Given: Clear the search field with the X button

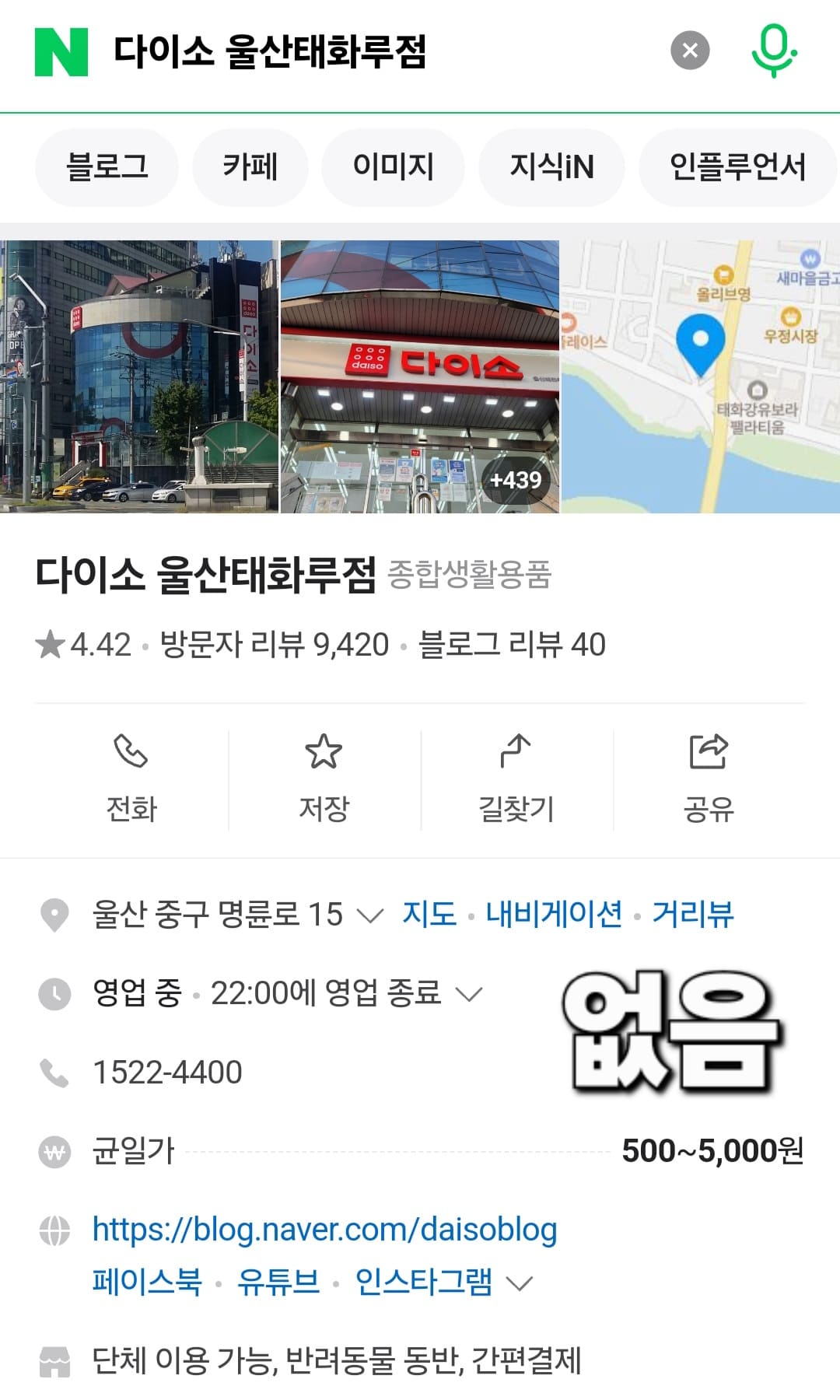Looking at the screenshot, I should [x=689, y=51].
